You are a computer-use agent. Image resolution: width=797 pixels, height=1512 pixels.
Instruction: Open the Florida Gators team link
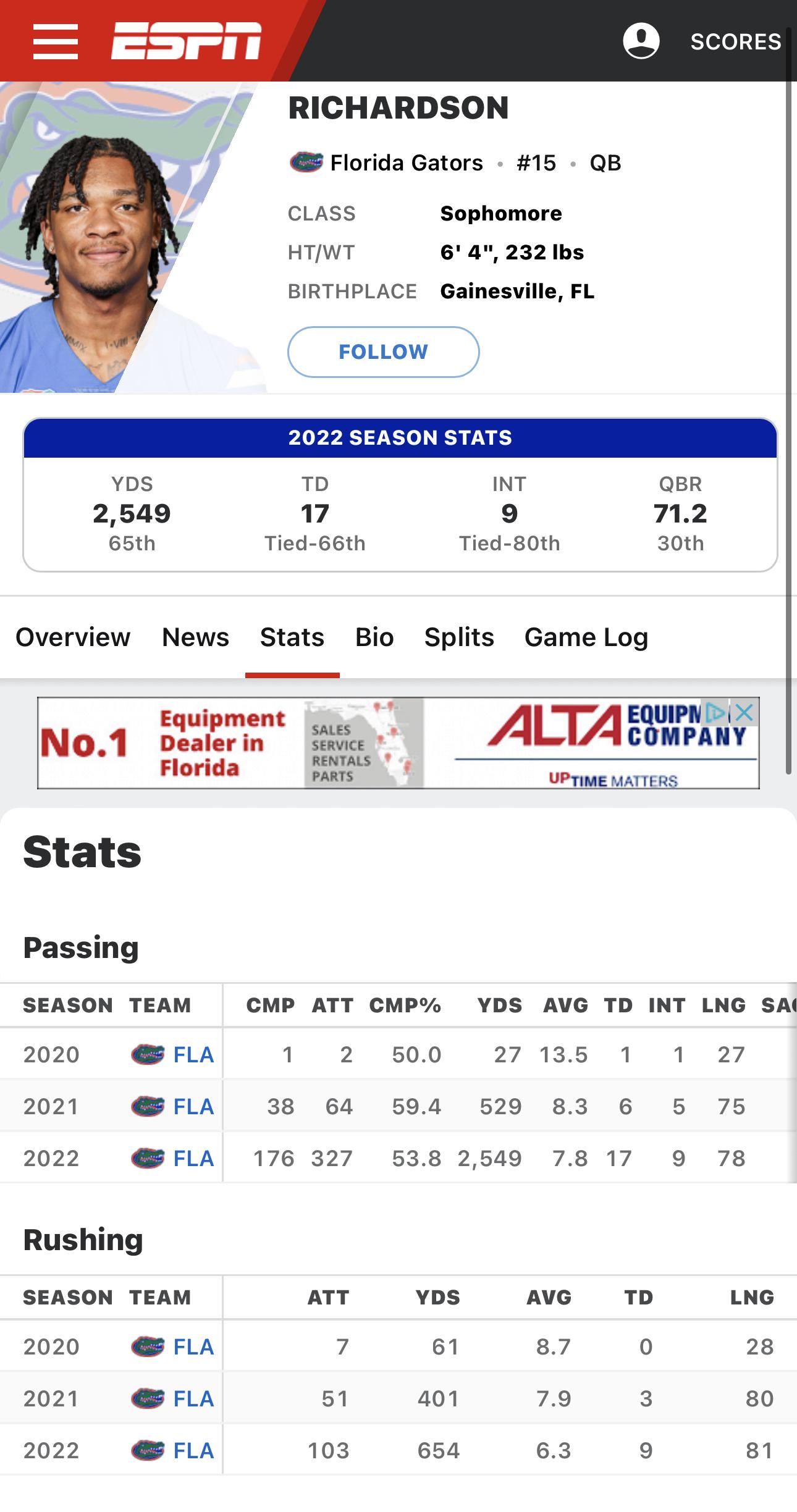tap(406, 163)
